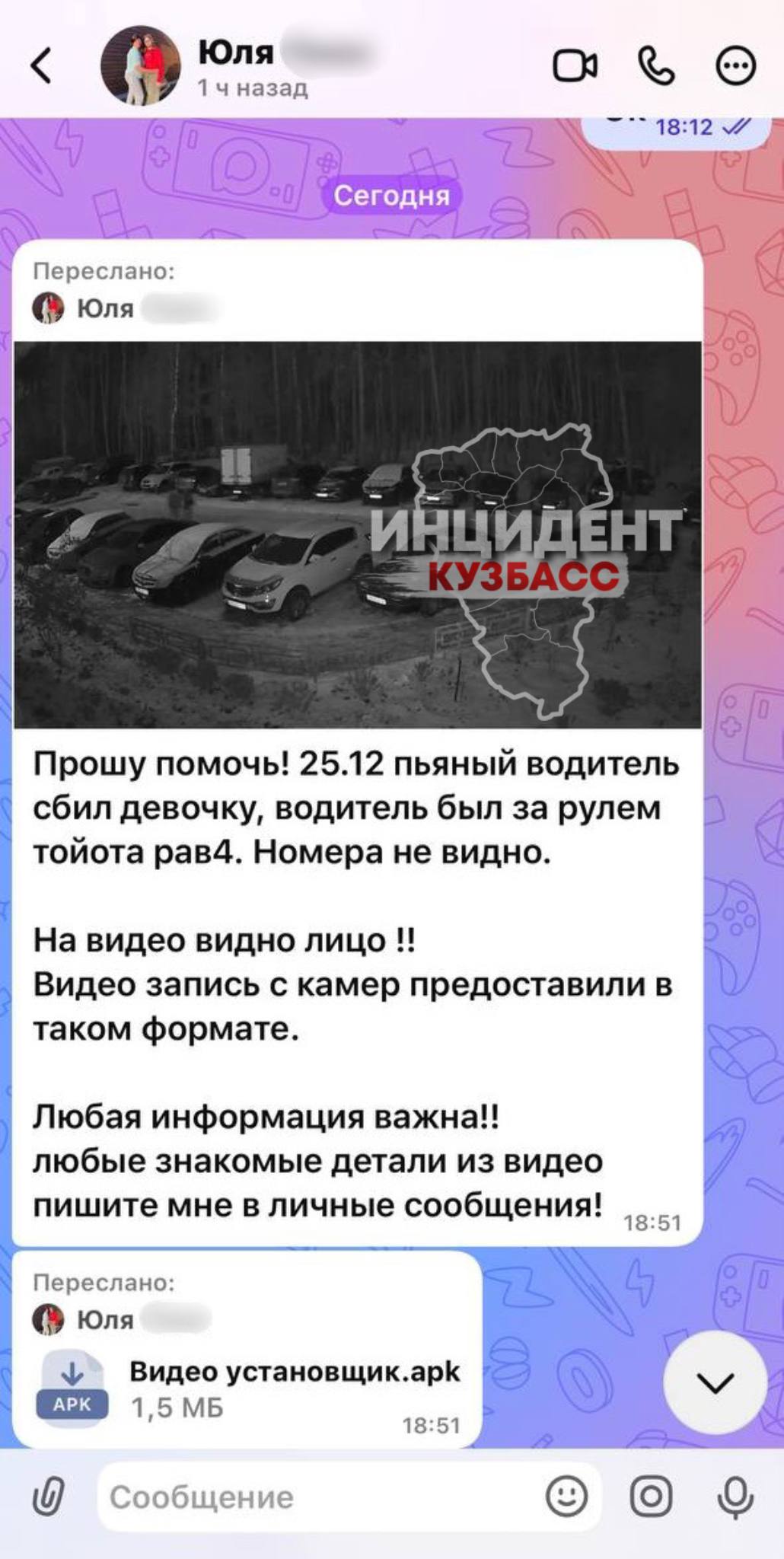Focus the Сообщение text field
The height and width of the screenshot is (1559, 784).
coord(320,1497)
